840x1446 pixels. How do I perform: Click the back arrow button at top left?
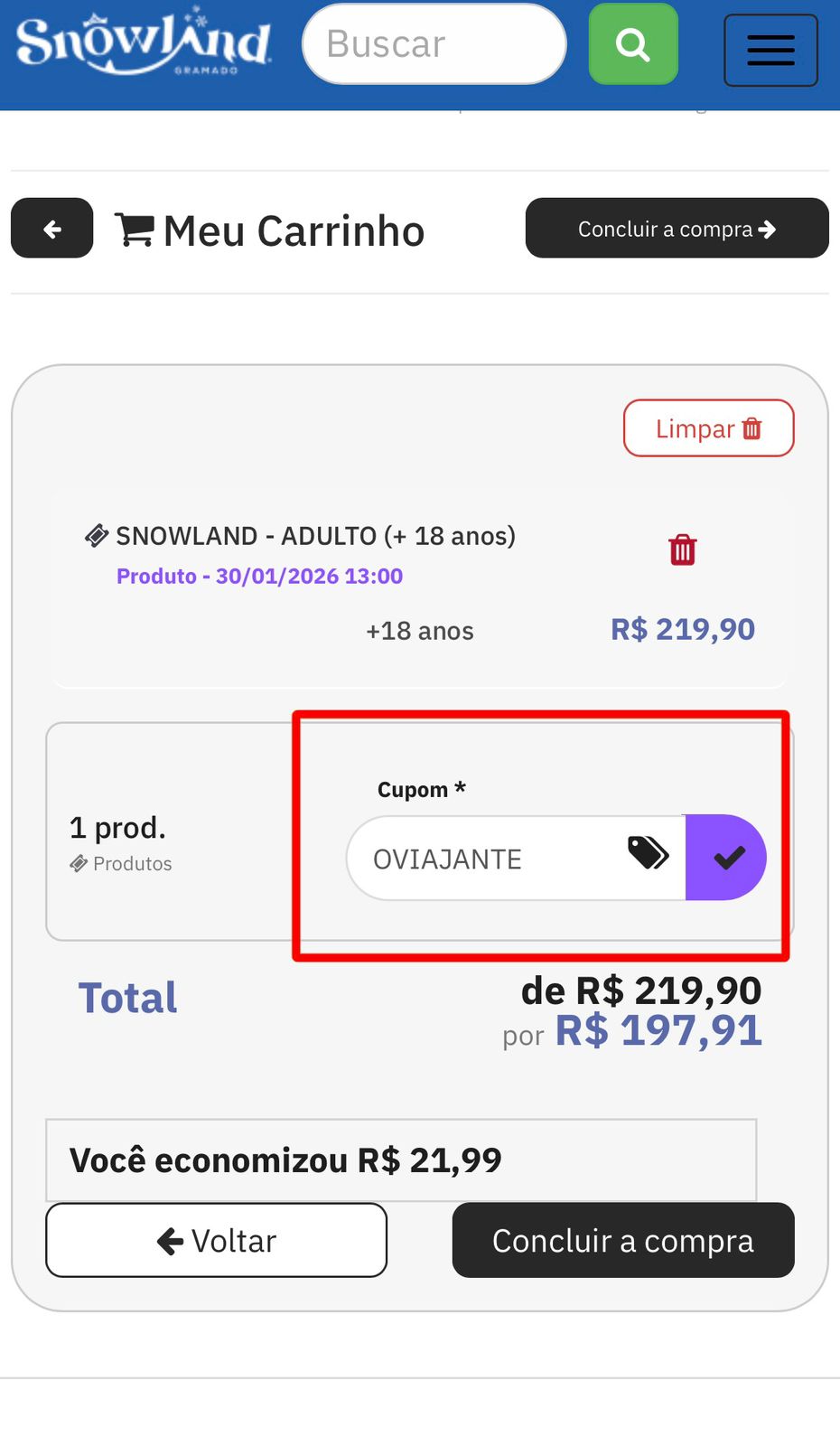(51, 228)
